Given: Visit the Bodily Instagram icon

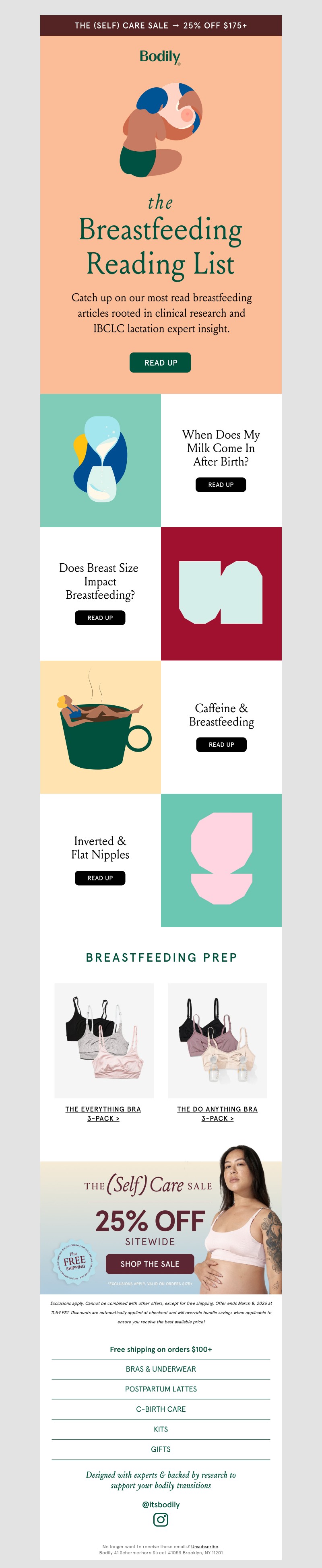Looking at the screenshot, I should point(161,1519).
